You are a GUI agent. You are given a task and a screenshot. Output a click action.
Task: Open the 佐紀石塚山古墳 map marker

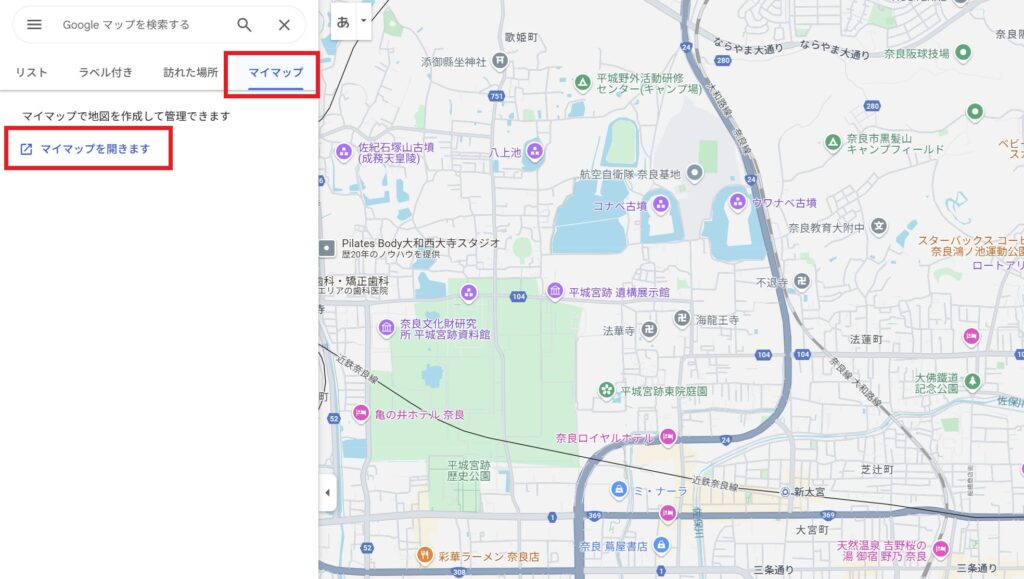[344, 152]
